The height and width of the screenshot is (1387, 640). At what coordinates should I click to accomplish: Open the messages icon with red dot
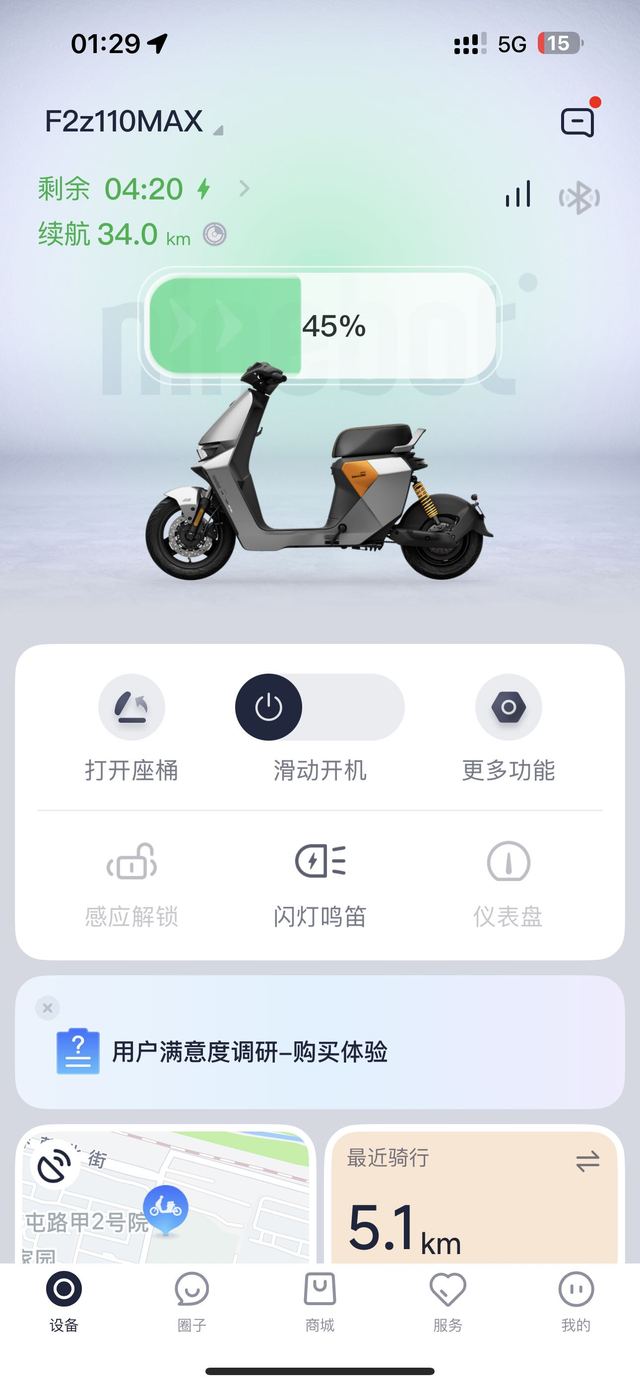point(577,122)
